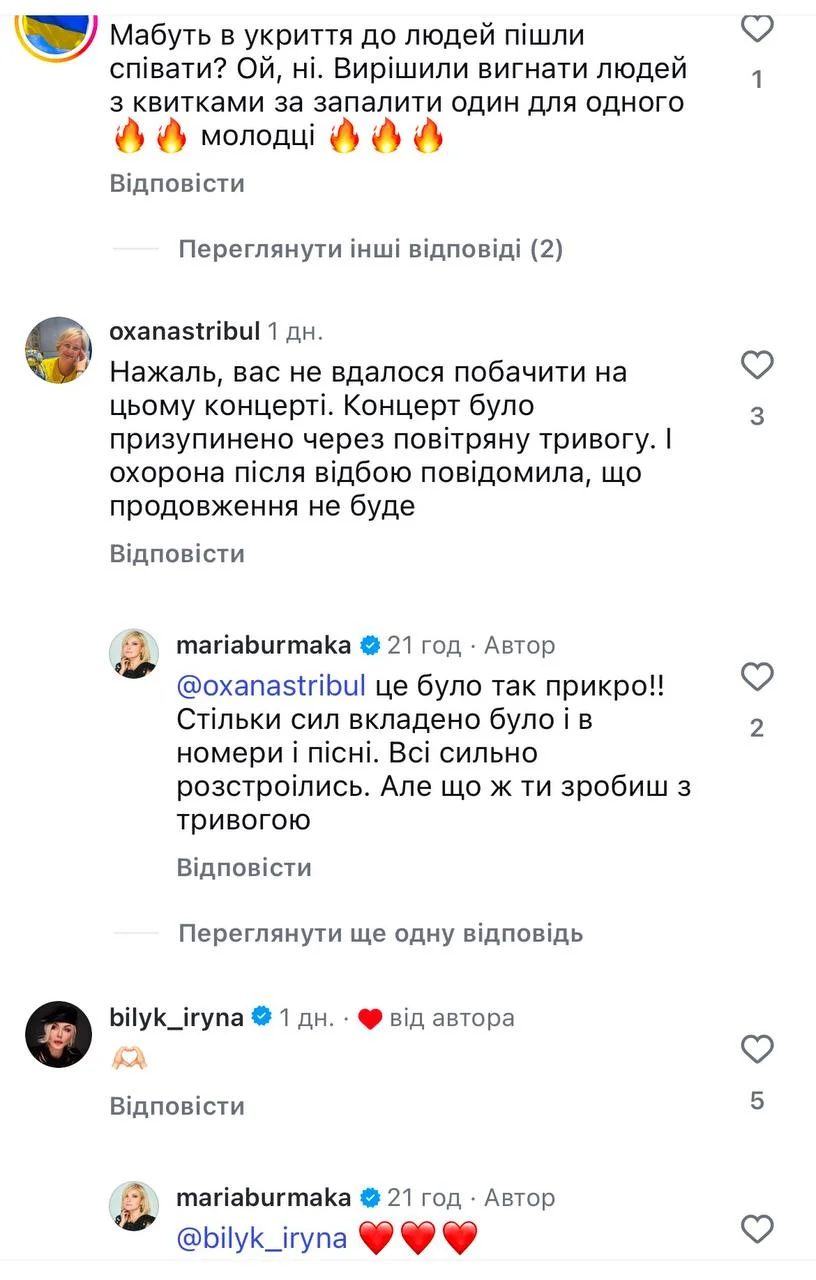Image resolution: width=816 pixels, height=1280 pixels.
Task: Reply to oxanastribul's comment
Action: pyautogui.click(x=176, y=554)
